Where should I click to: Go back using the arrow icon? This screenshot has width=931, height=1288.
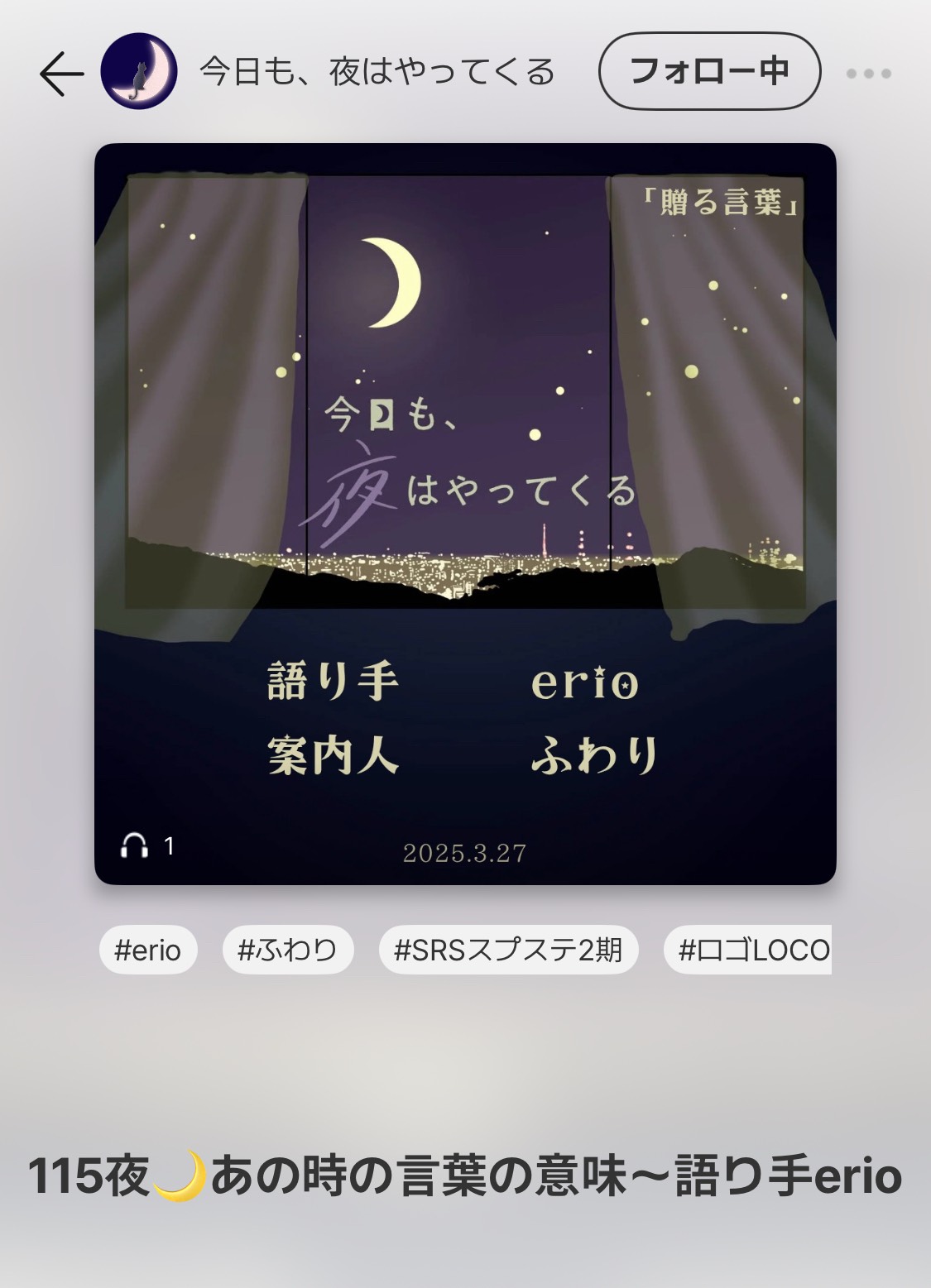(x=62, y=73)
